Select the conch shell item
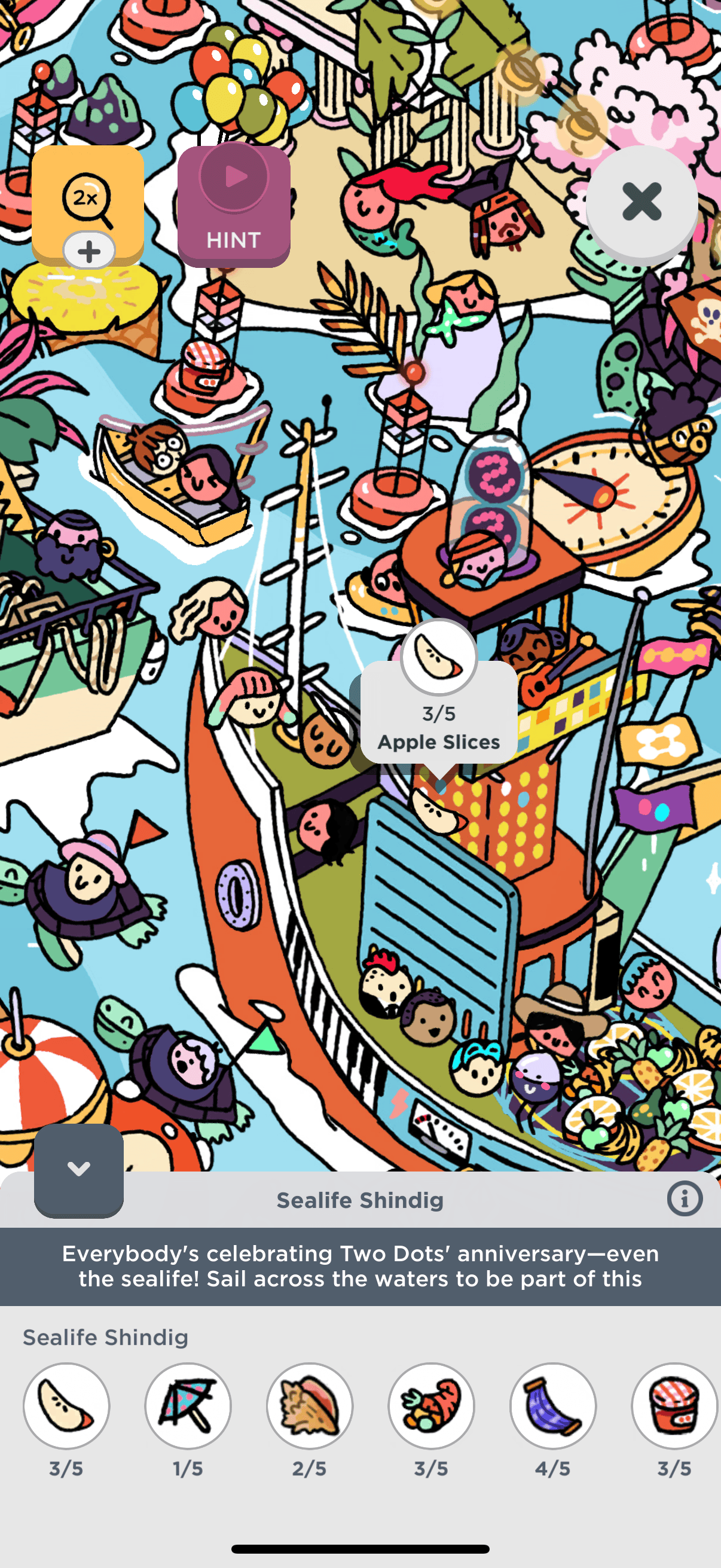The width and height of the screenshot is (721, 1568). (x=310, y=1405)
